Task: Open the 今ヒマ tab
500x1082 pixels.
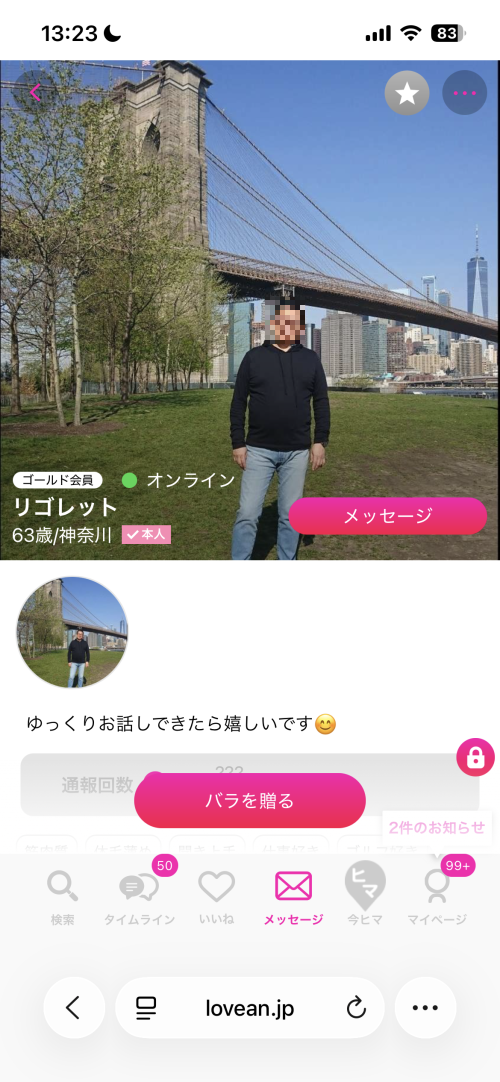Action: coord(365,897)
